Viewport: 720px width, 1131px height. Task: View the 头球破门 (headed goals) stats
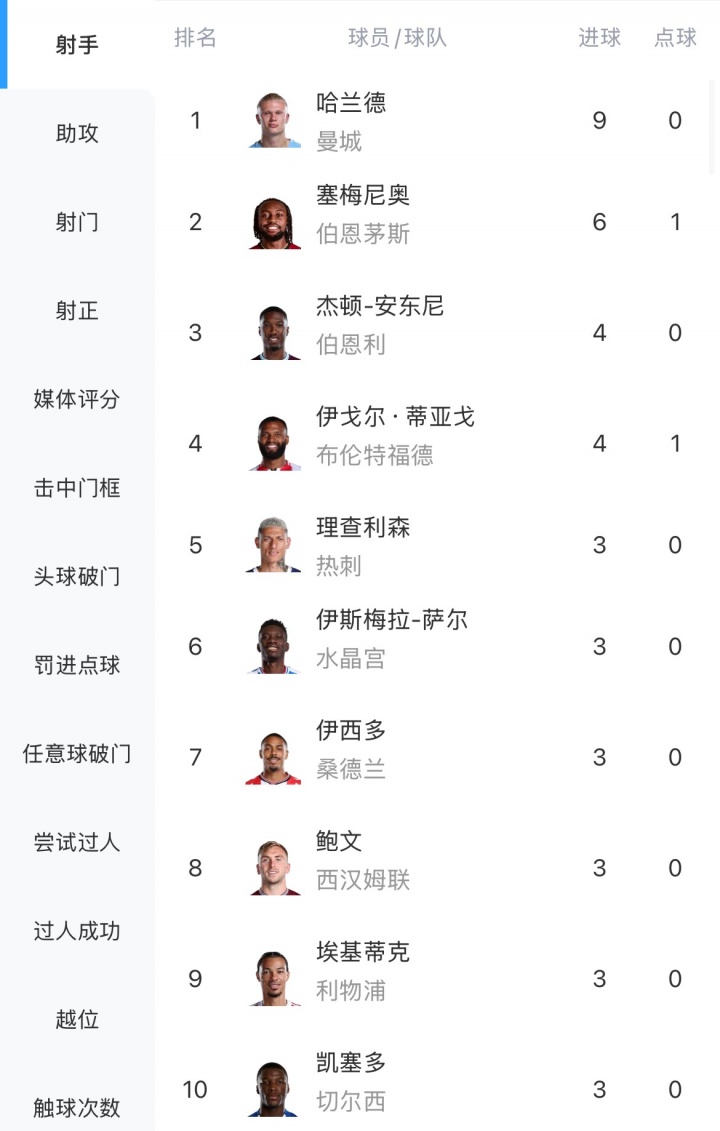point(77,577)
